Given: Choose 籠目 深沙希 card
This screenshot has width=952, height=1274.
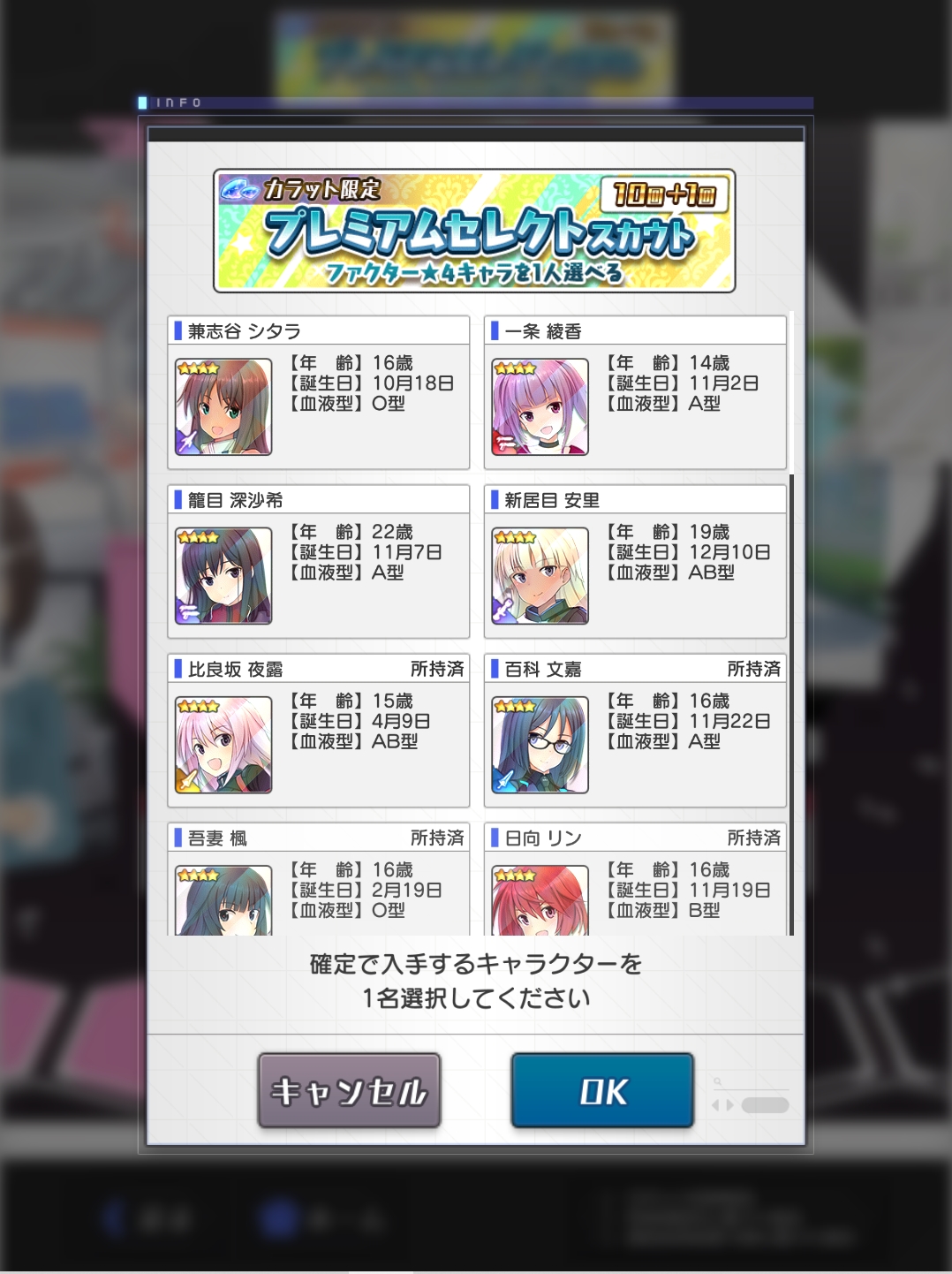Looking at the screenshot, I should click(x=319, y=561).
